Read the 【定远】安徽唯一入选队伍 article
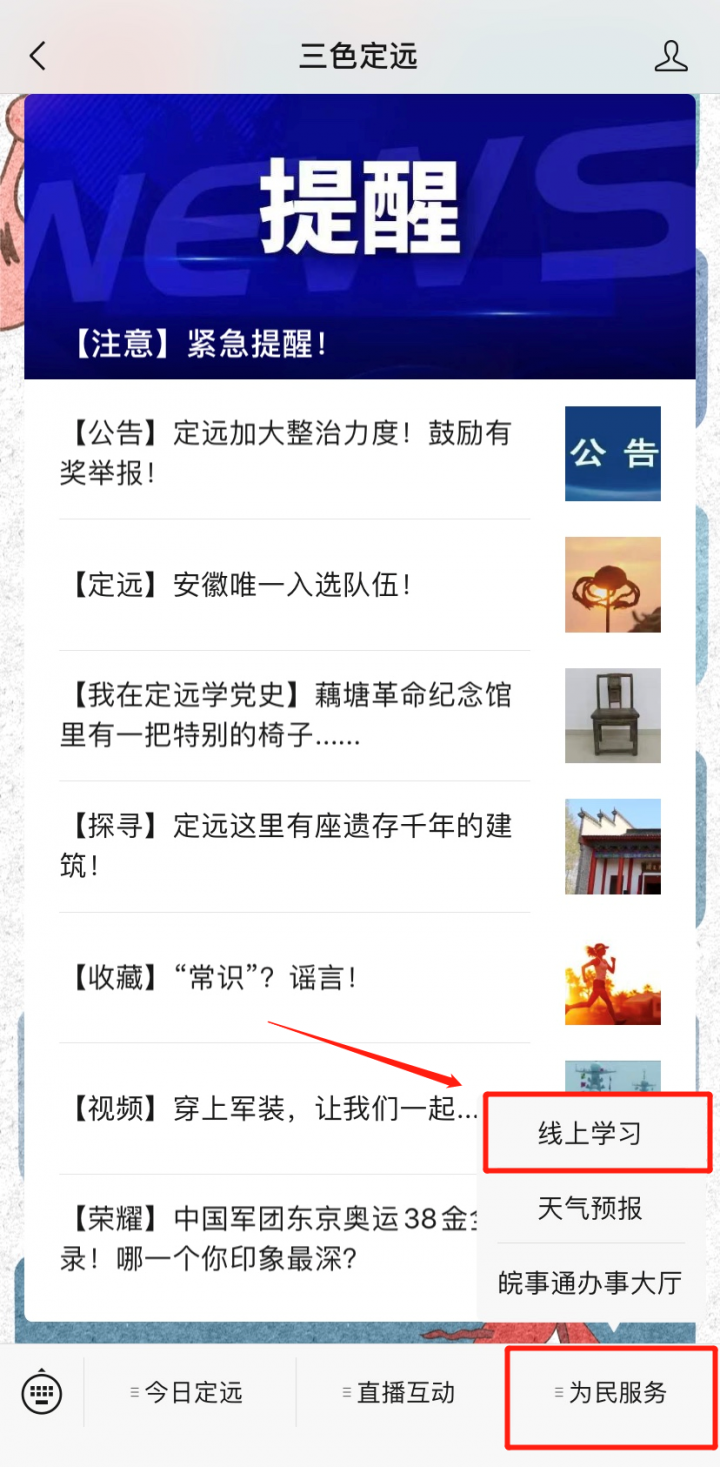Image resolution: width=720 pixels, height=1467 pixels. 290,585
